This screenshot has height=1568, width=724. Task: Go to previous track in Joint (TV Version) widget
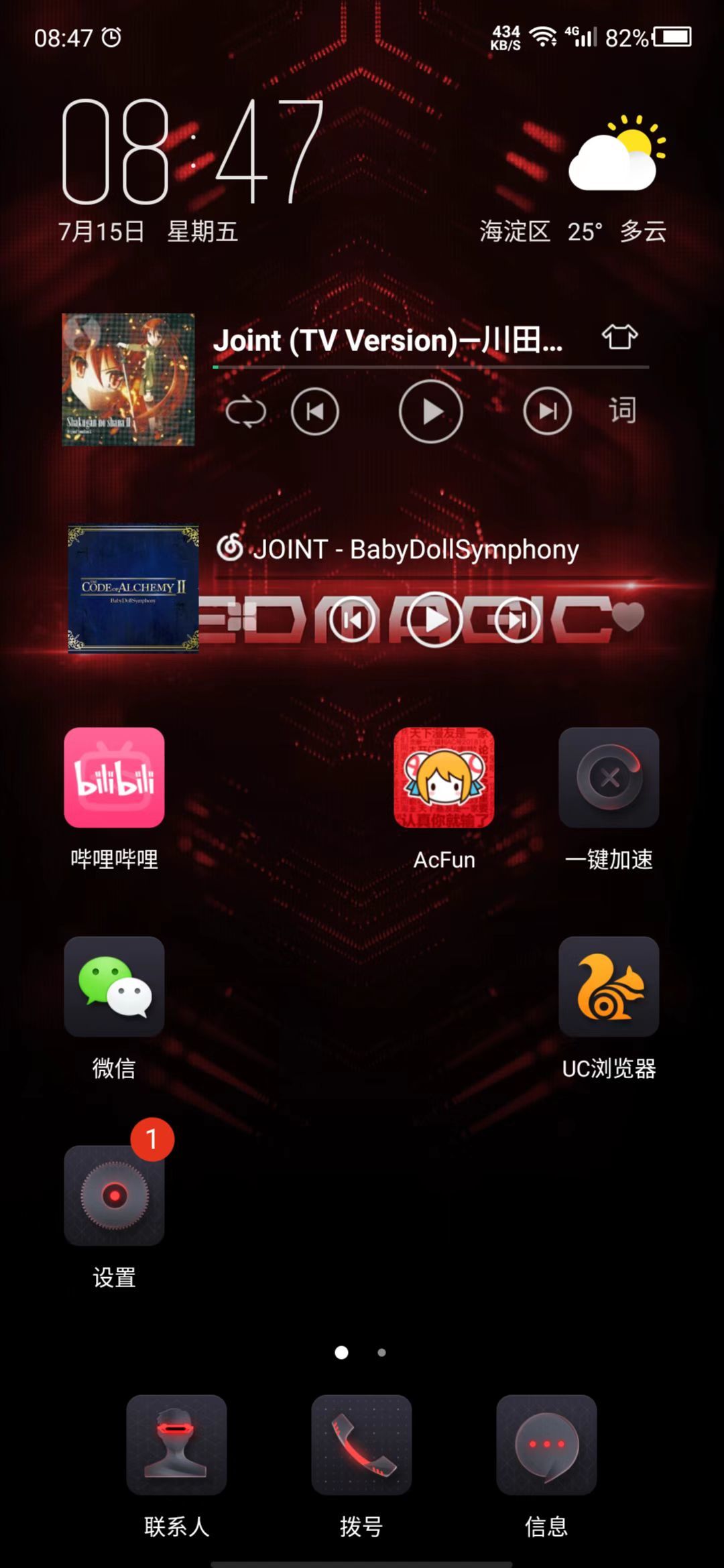(314, 411)
